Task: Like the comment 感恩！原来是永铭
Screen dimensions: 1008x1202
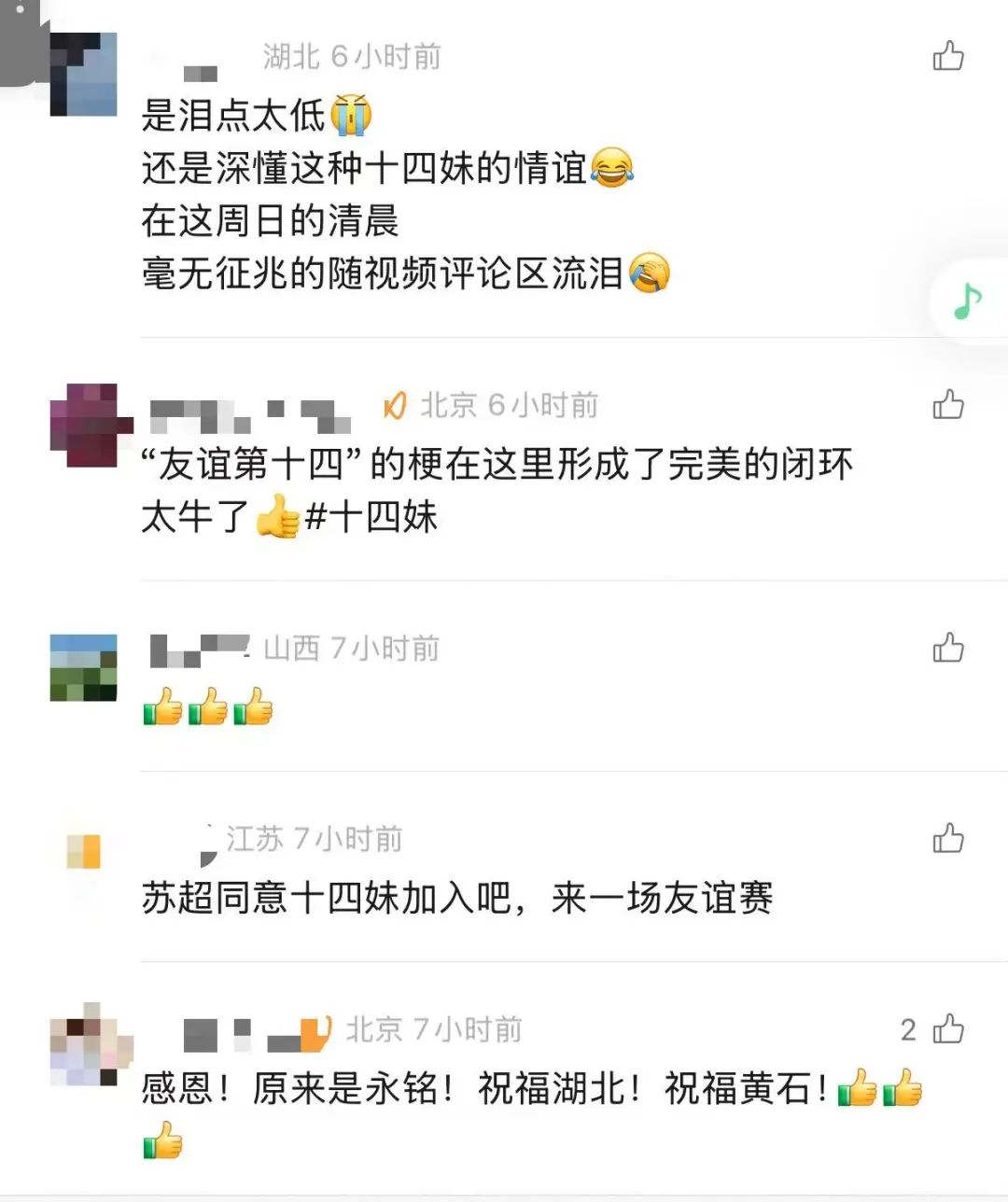Action: pos(948,1029)
